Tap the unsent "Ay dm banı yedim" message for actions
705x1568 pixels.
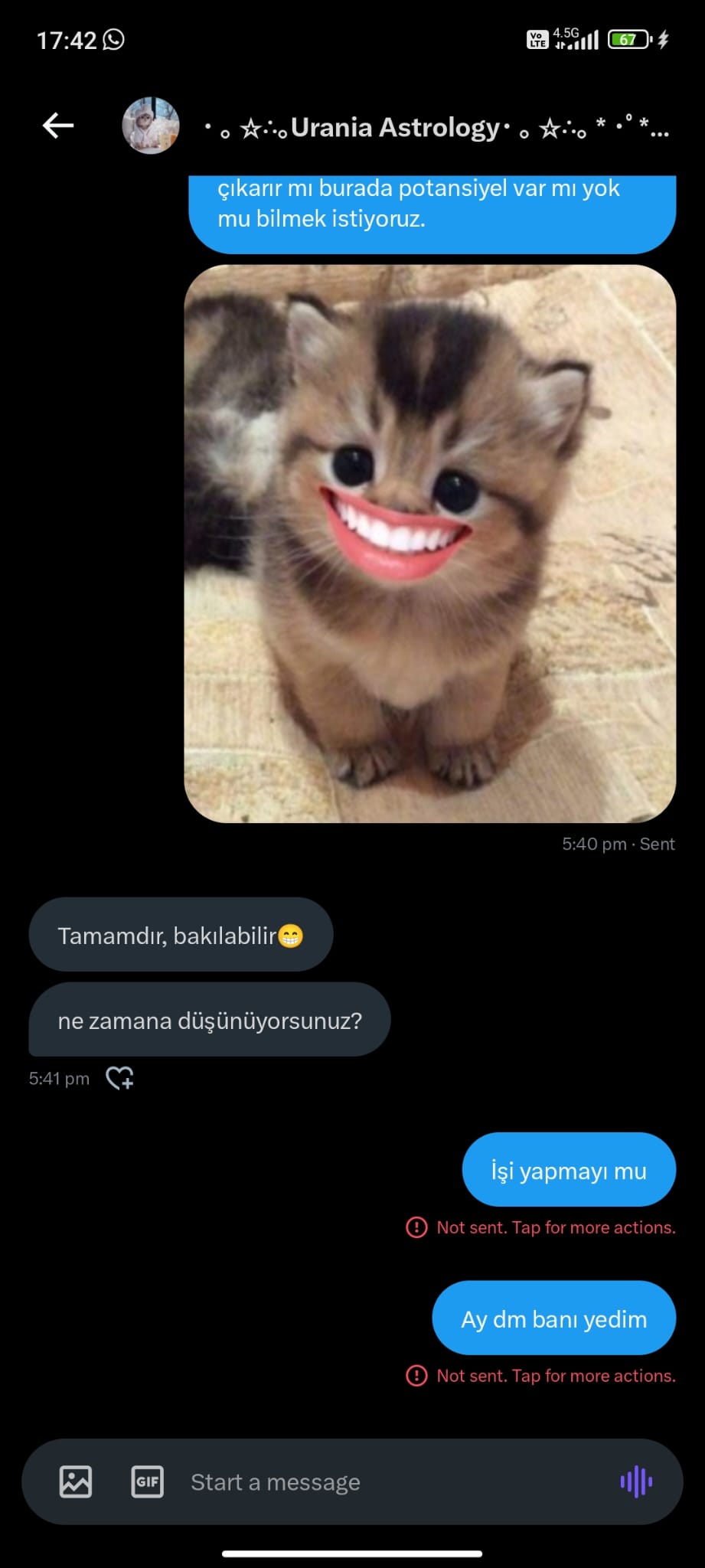click(553, 1319)
